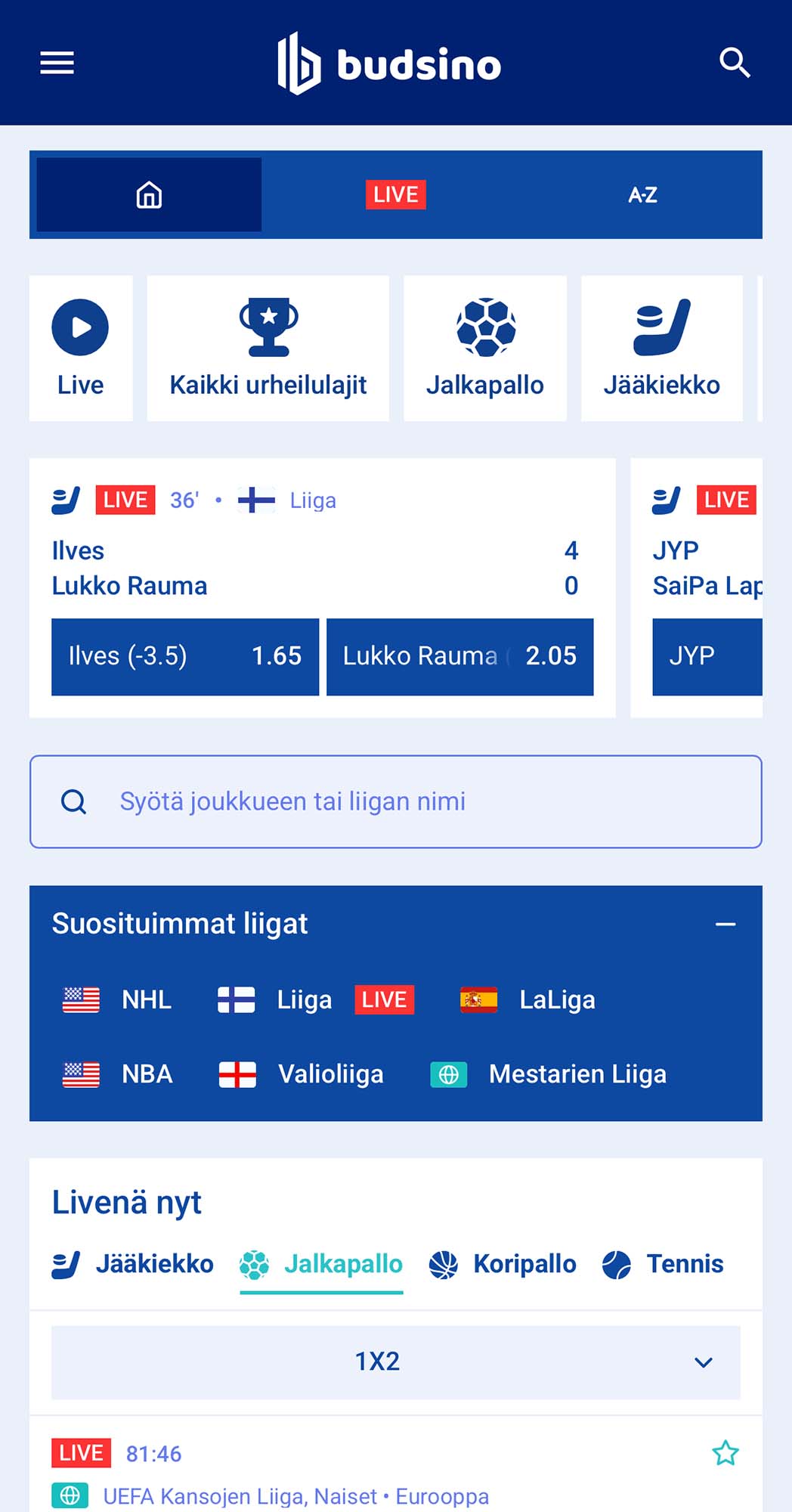Favorite the UEFA Kansojen Liiga match
The image size is (792, 1512).
(725, 1453)
